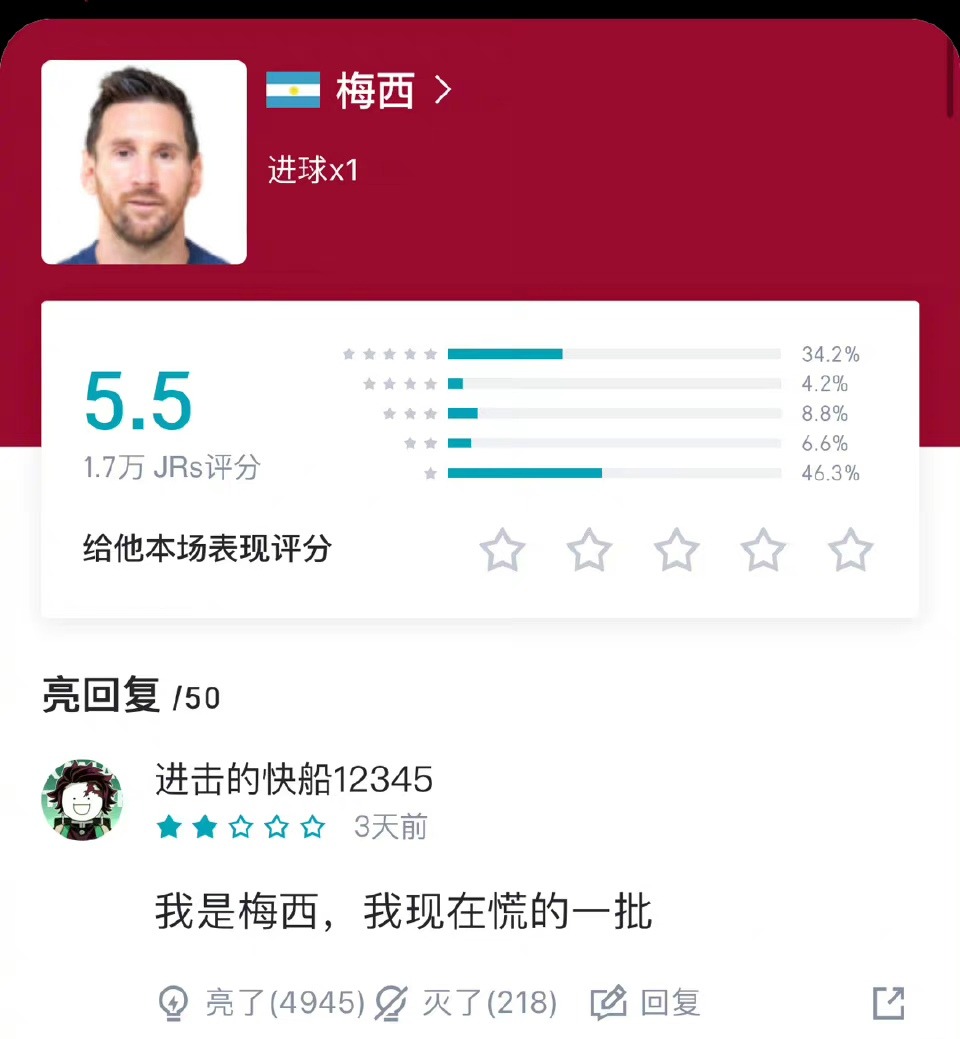960x1039 pixels.
Task: Reply to 进击的快船12345's comment
Action: [x=646, y=1002]
